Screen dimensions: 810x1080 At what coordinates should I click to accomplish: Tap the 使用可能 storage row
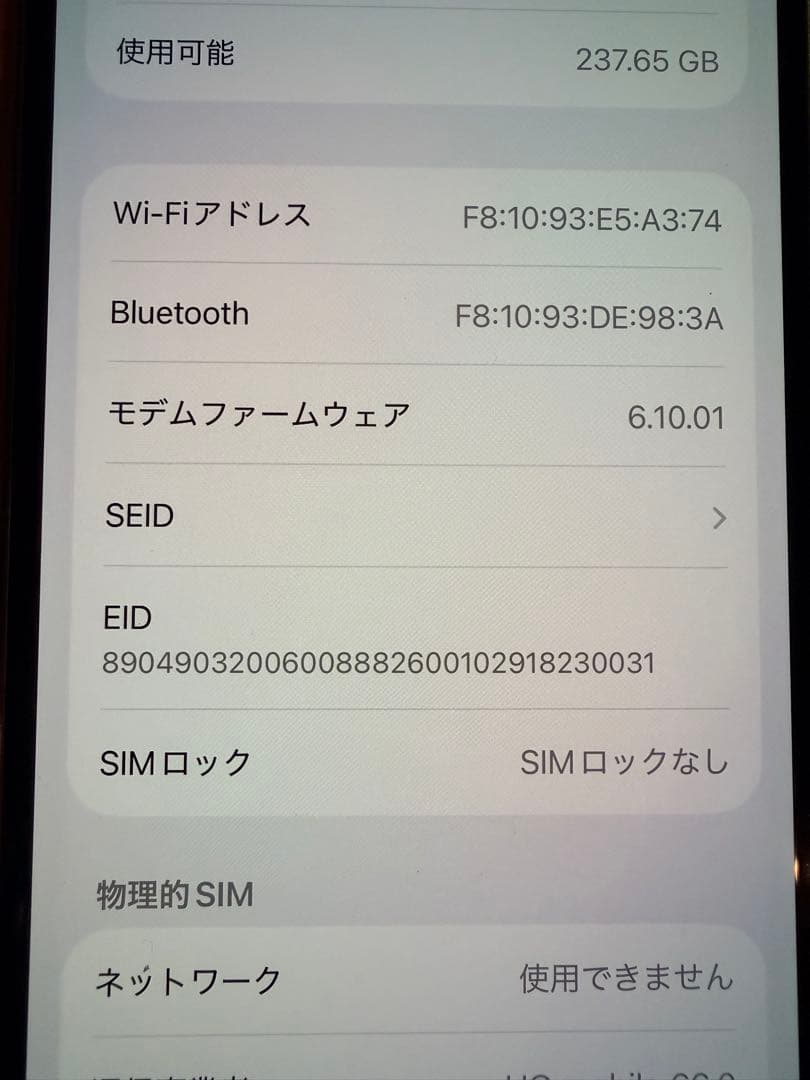click(400, 57)
